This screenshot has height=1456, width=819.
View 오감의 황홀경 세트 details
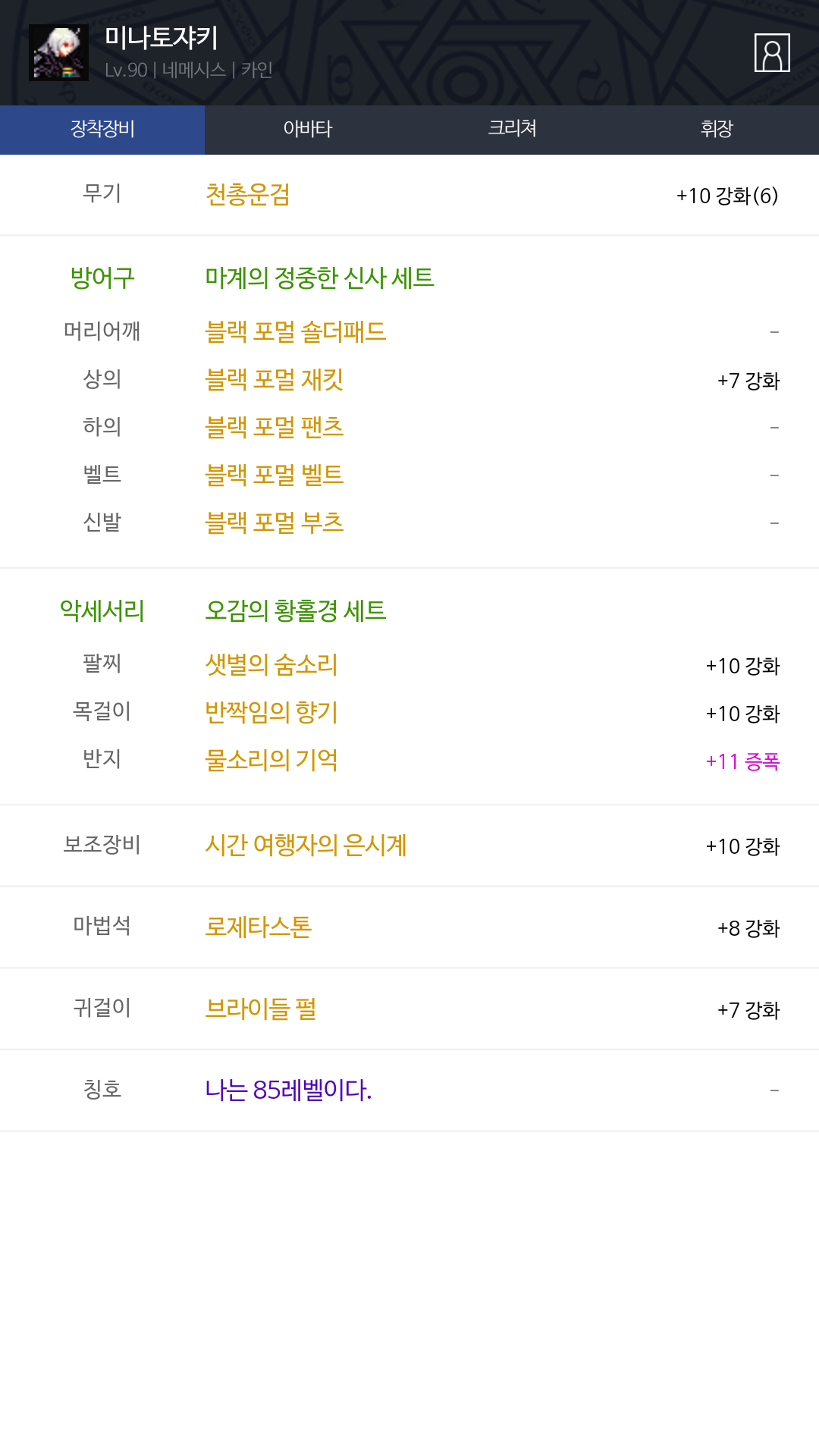(296, 611)
